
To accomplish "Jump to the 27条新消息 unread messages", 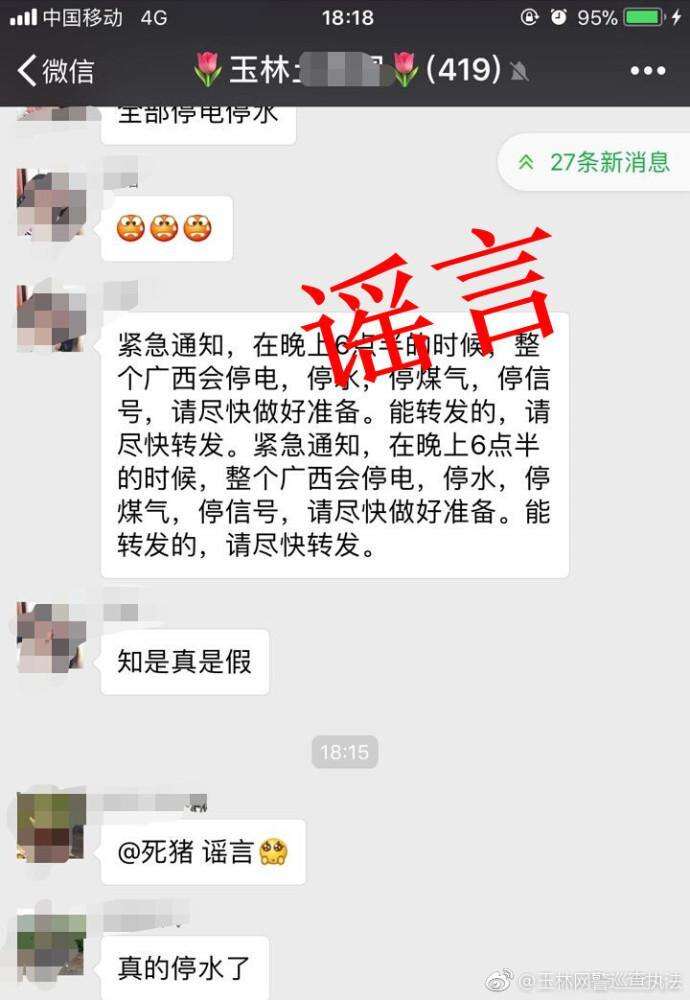I will coord(596,162).
